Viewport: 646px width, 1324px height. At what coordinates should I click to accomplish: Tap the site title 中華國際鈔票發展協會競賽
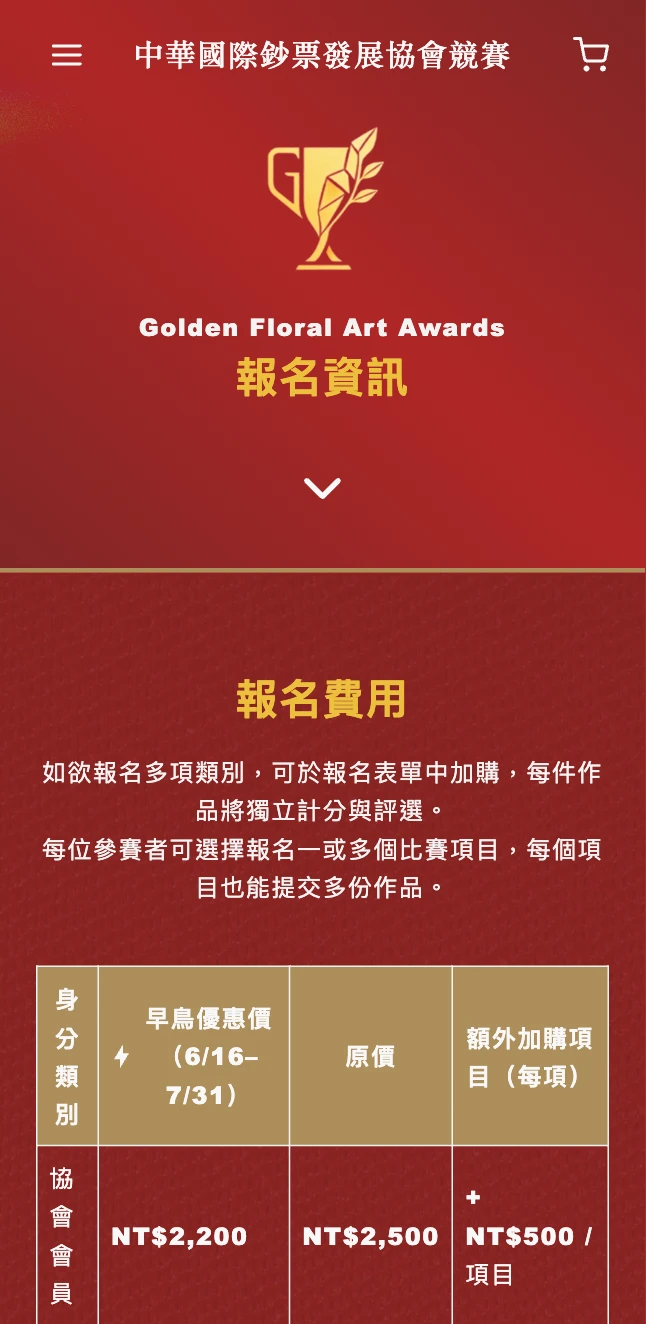pyautogui.click(x=322, y=55)
